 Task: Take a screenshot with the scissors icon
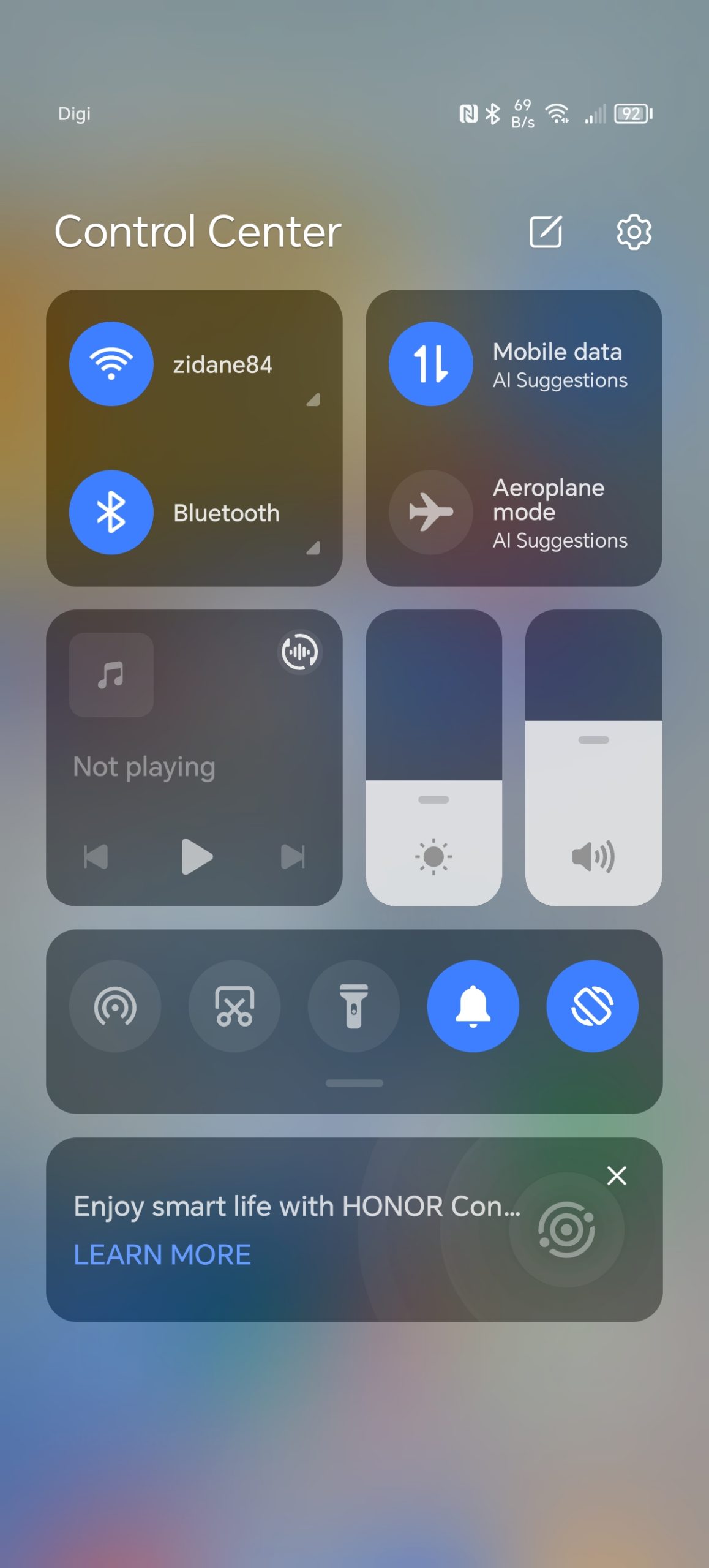(x=234, y=1006)
